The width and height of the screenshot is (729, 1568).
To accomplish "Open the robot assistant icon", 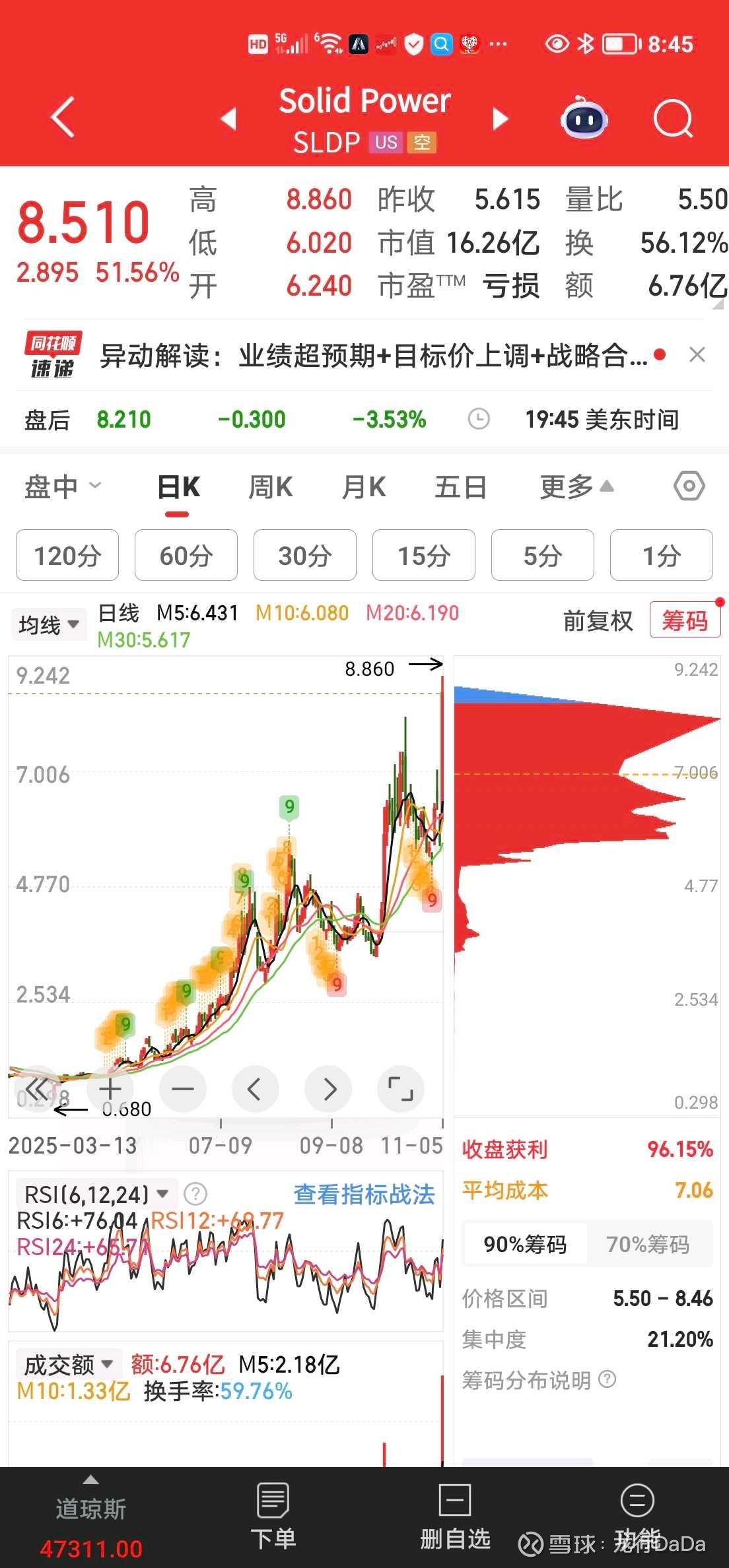I will pos(584,117).
